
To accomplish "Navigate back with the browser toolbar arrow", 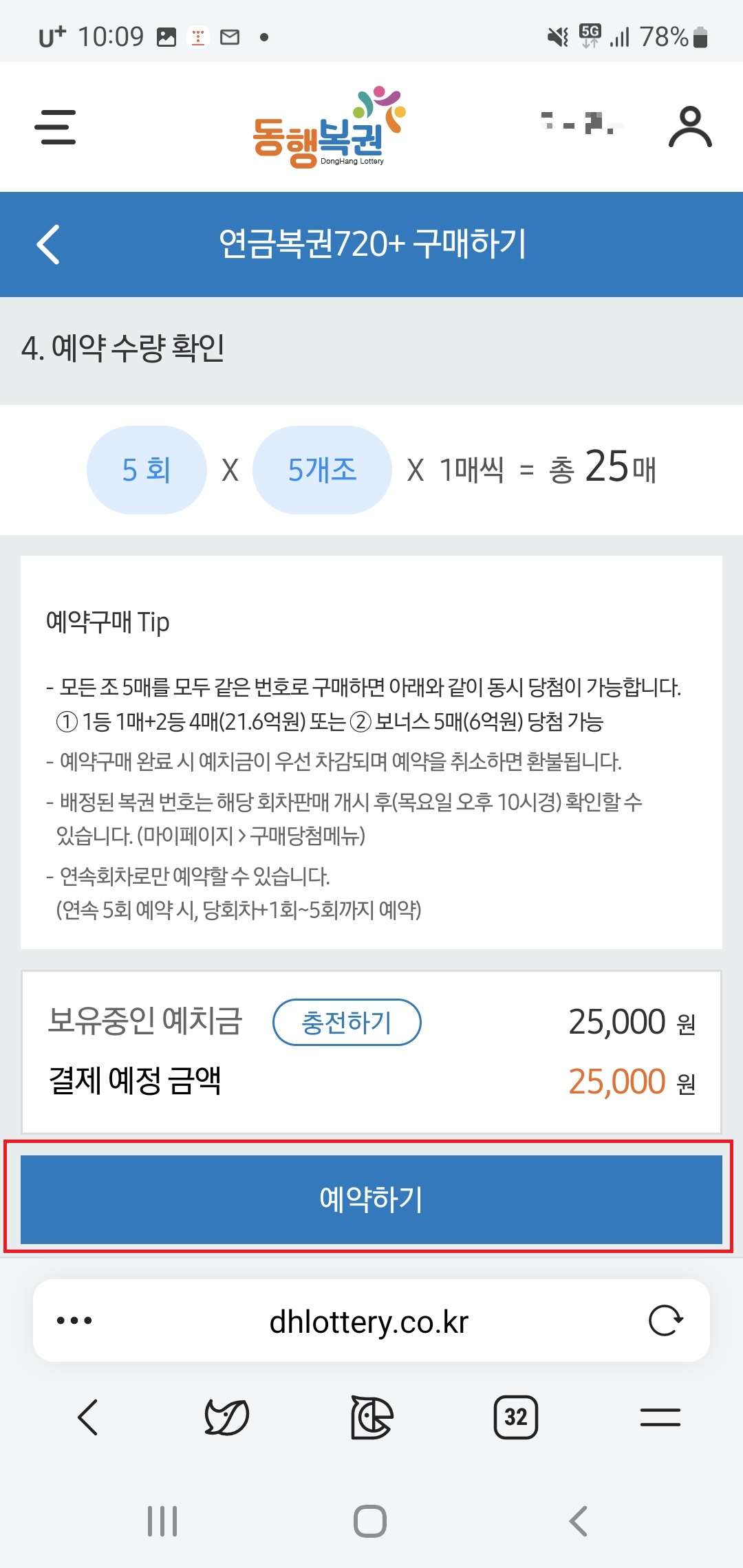I will pyautogui.click(x=87, y=1417).
